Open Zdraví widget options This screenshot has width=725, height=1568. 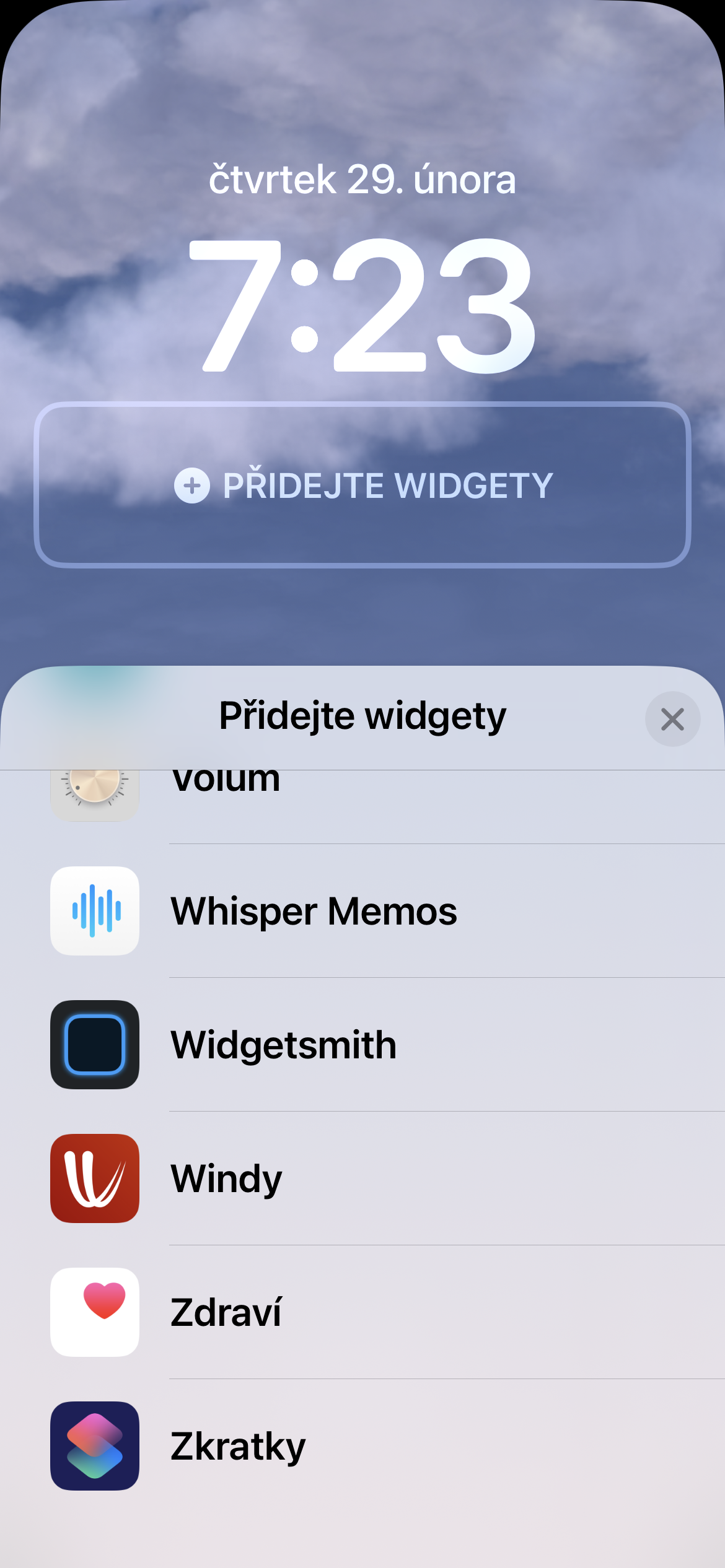click(362, 1312)
